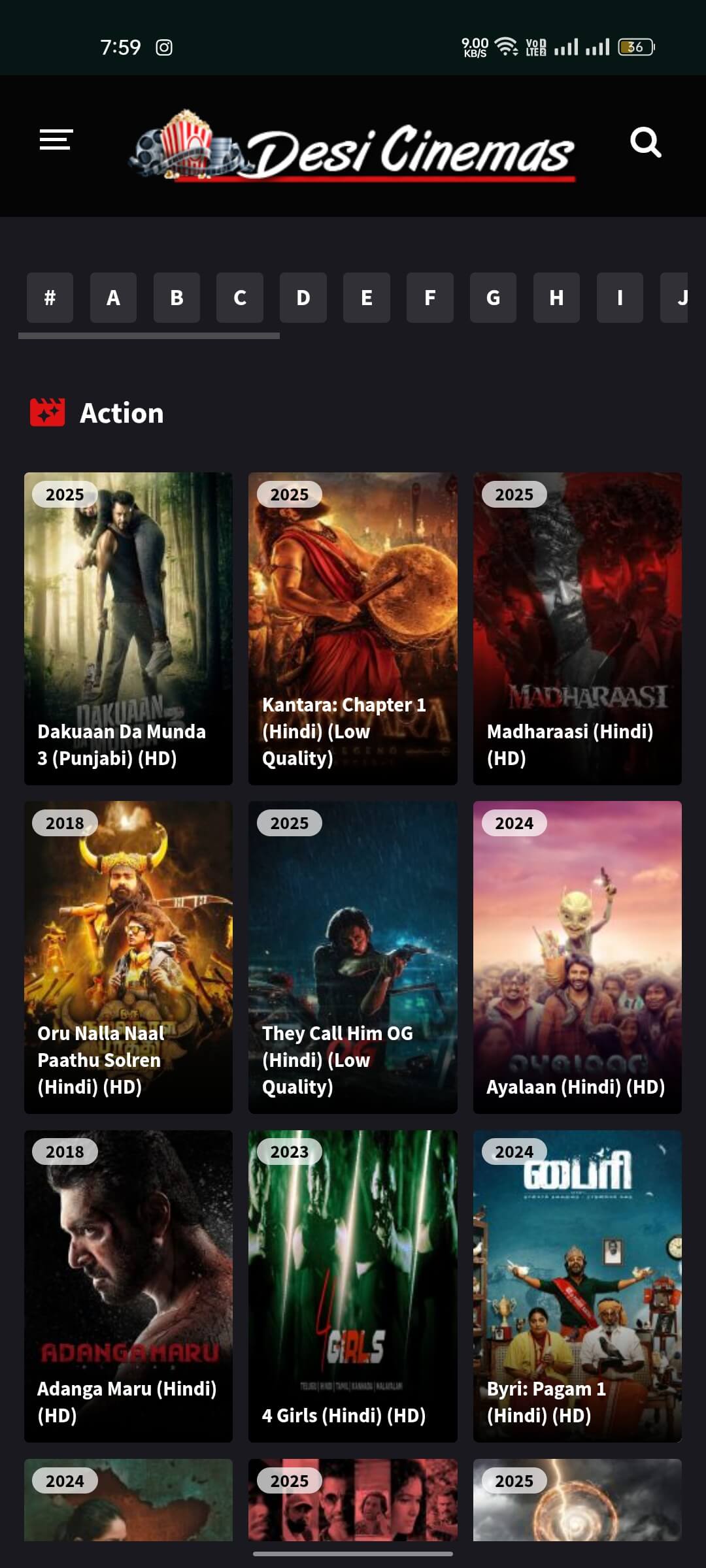This screenshot has width=706, height=1568.
Task: Show titles starting with E
Action: tap(367, 298)
